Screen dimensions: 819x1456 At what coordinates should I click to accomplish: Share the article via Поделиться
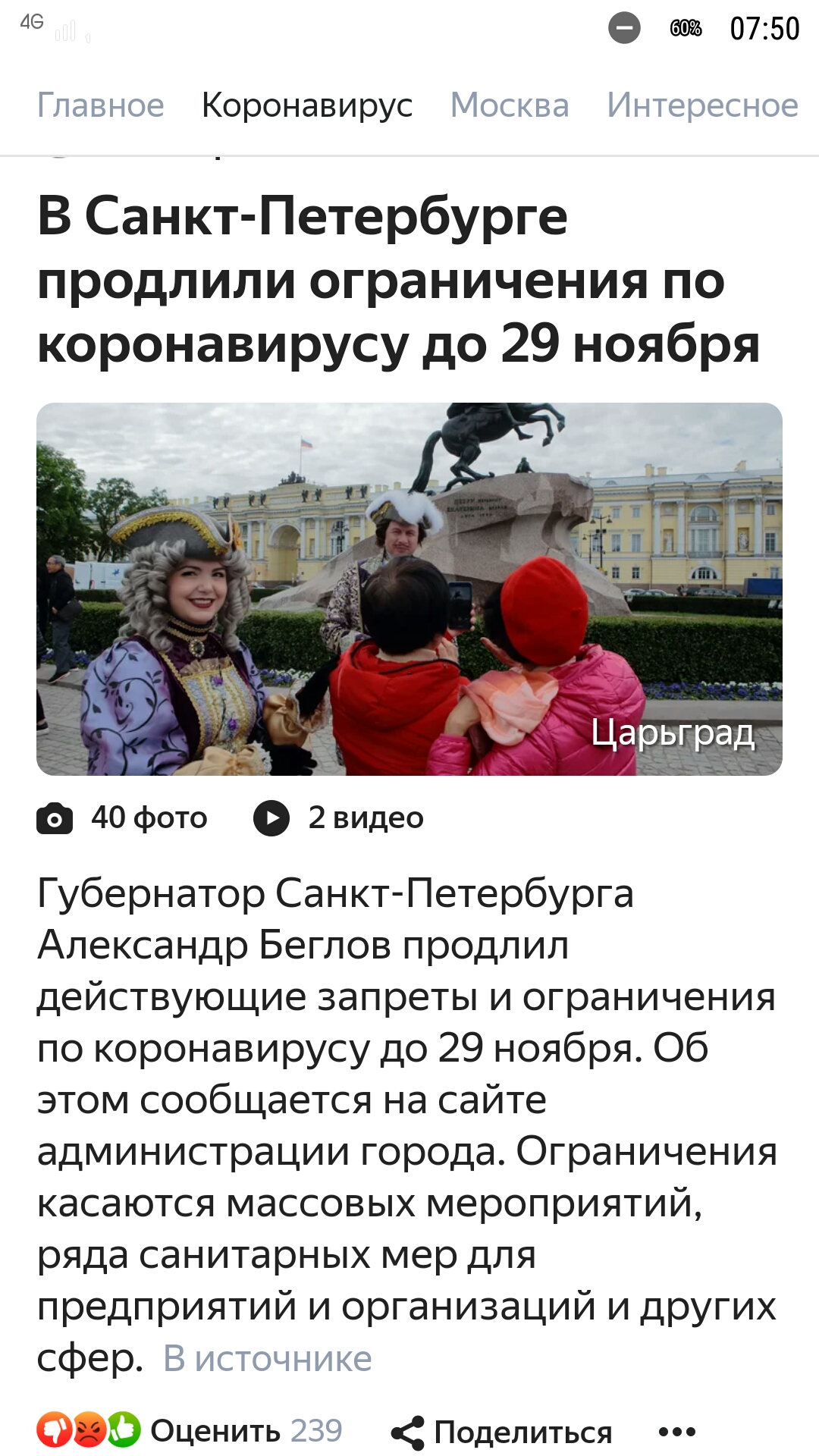coord(501,1432)
